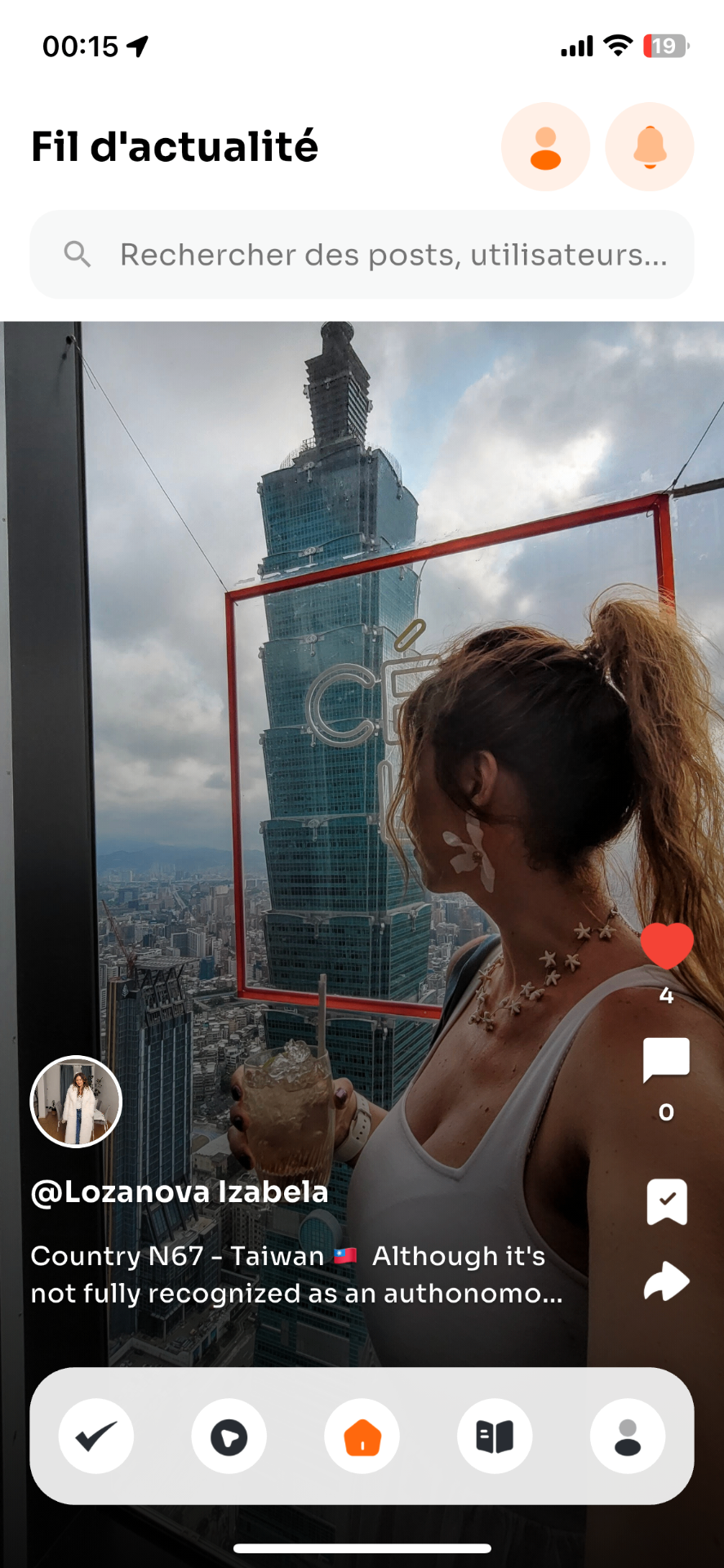
Task: Expand the Country N67 - Taiwan caption
Action: [x=297, y=1275]
